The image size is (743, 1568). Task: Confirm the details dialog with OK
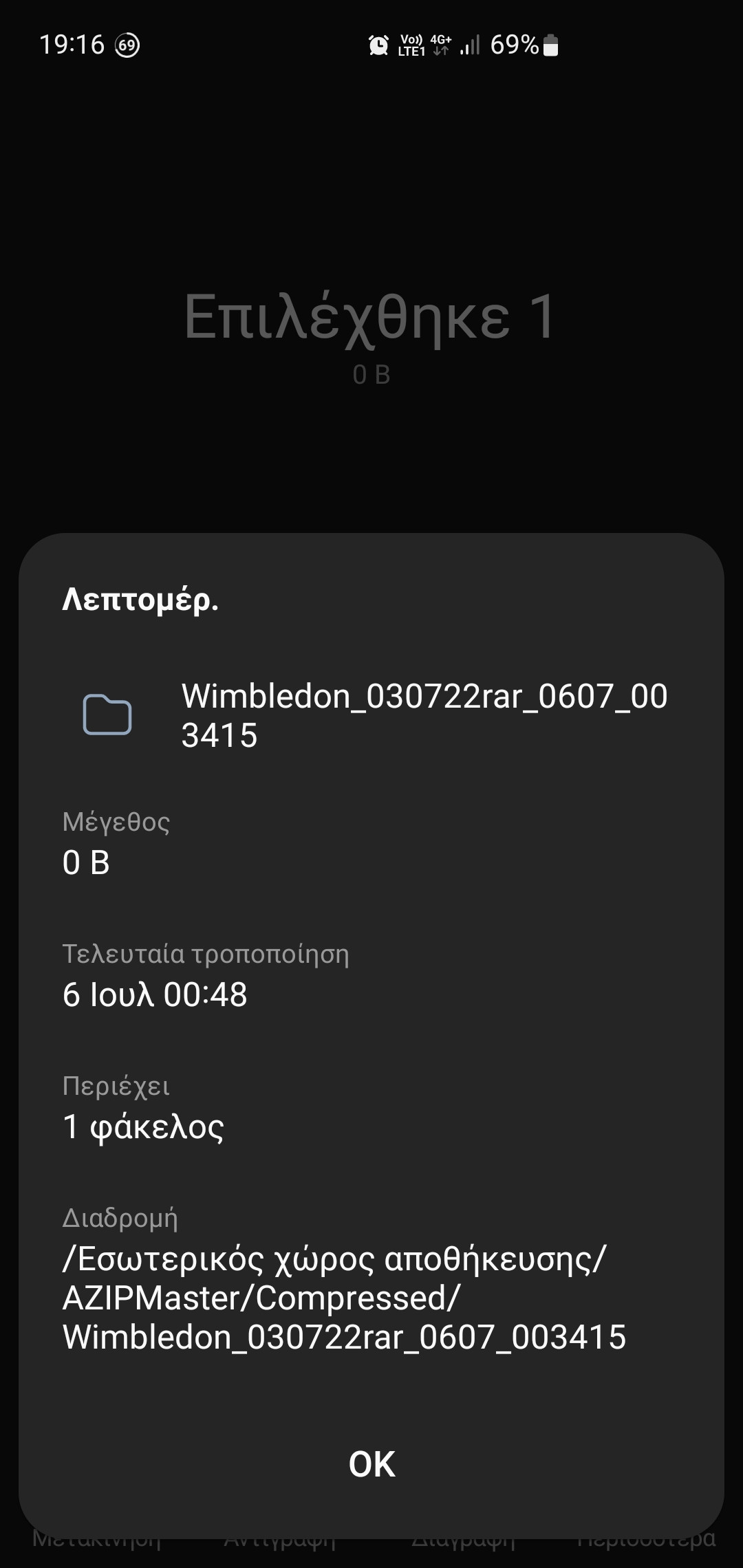point(371,1463)
